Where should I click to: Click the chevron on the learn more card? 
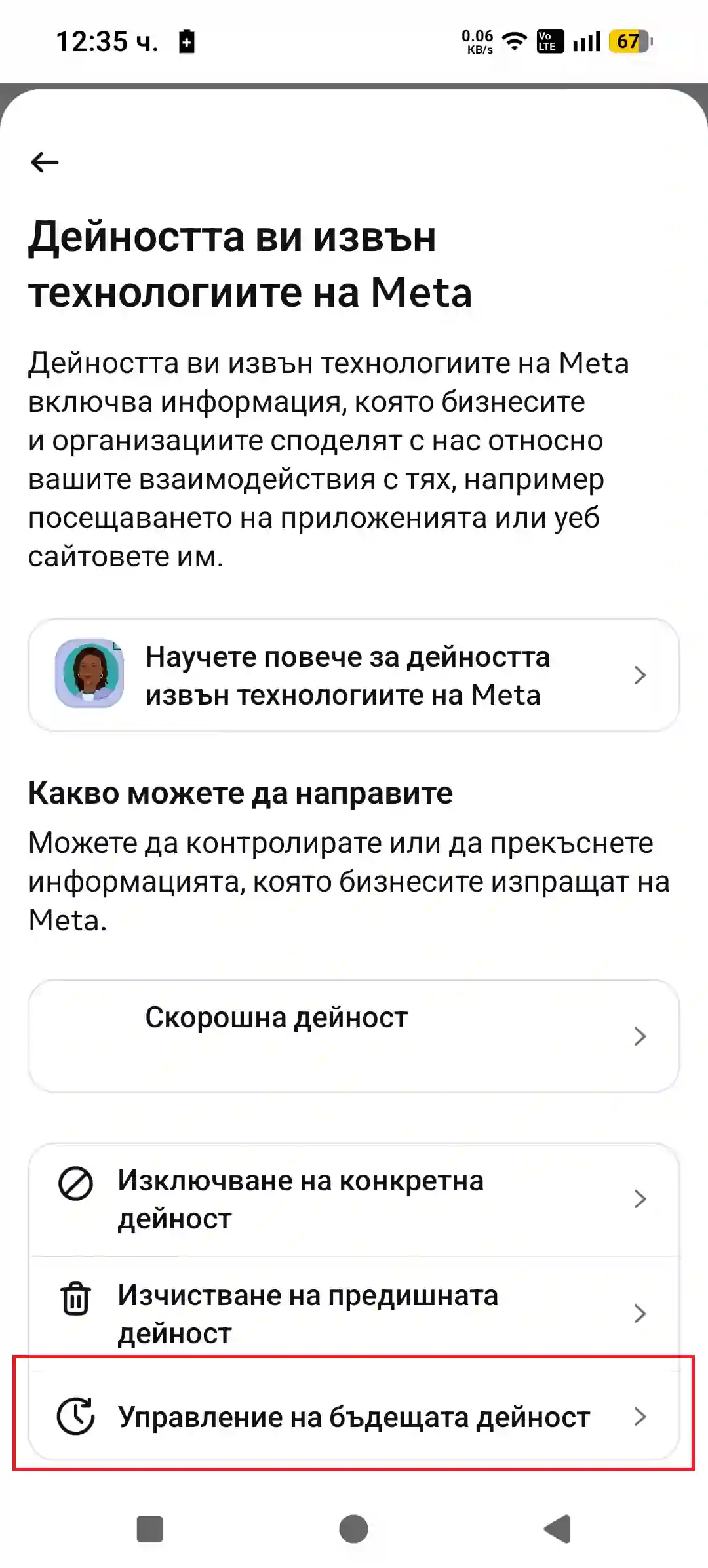pyautogui.click(x=640, y=676)
